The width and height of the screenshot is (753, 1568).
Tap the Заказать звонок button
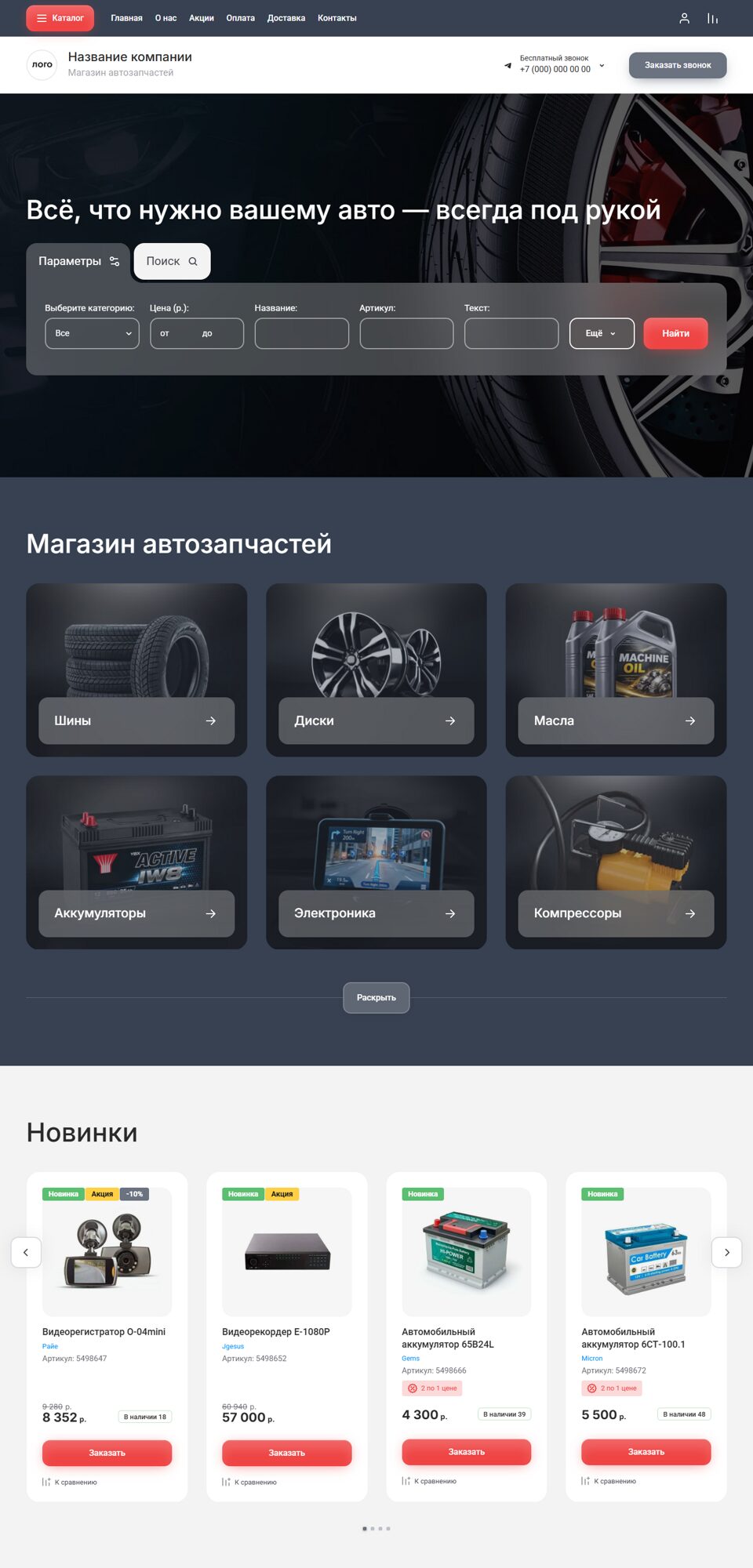pos(677,65)
